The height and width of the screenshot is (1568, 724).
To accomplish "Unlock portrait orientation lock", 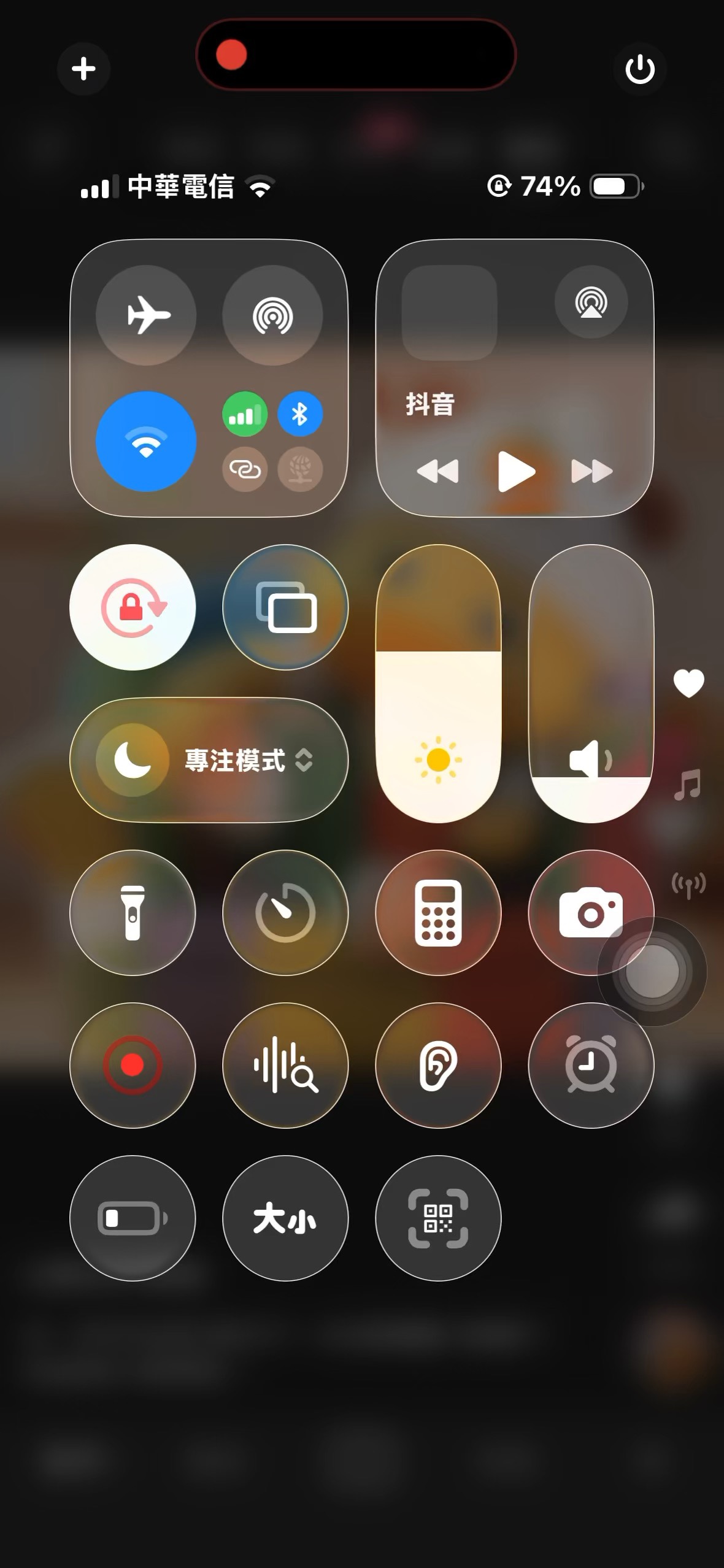I will 133,607.
